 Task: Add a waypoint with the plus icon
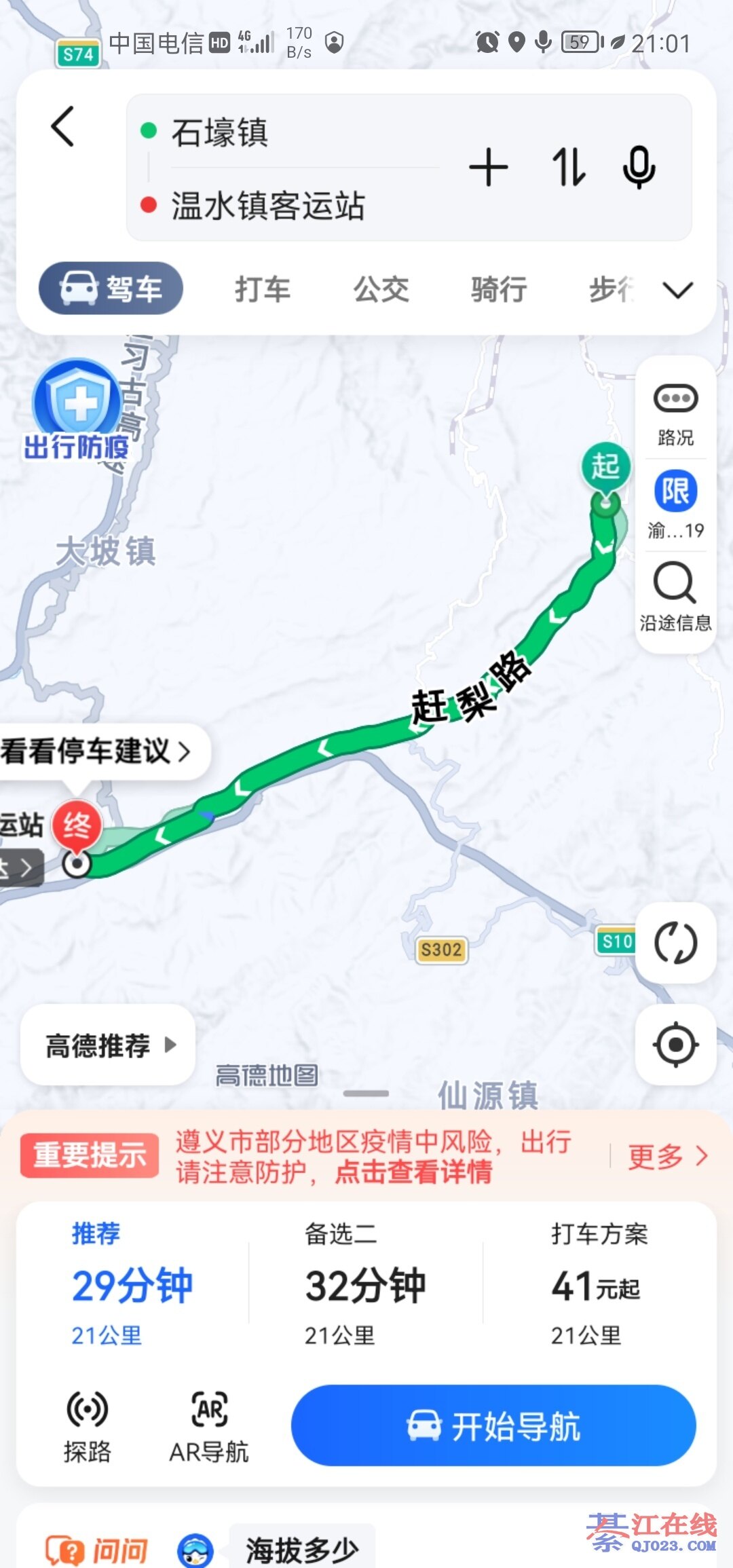pyautogui.click(x=488, y=168)
